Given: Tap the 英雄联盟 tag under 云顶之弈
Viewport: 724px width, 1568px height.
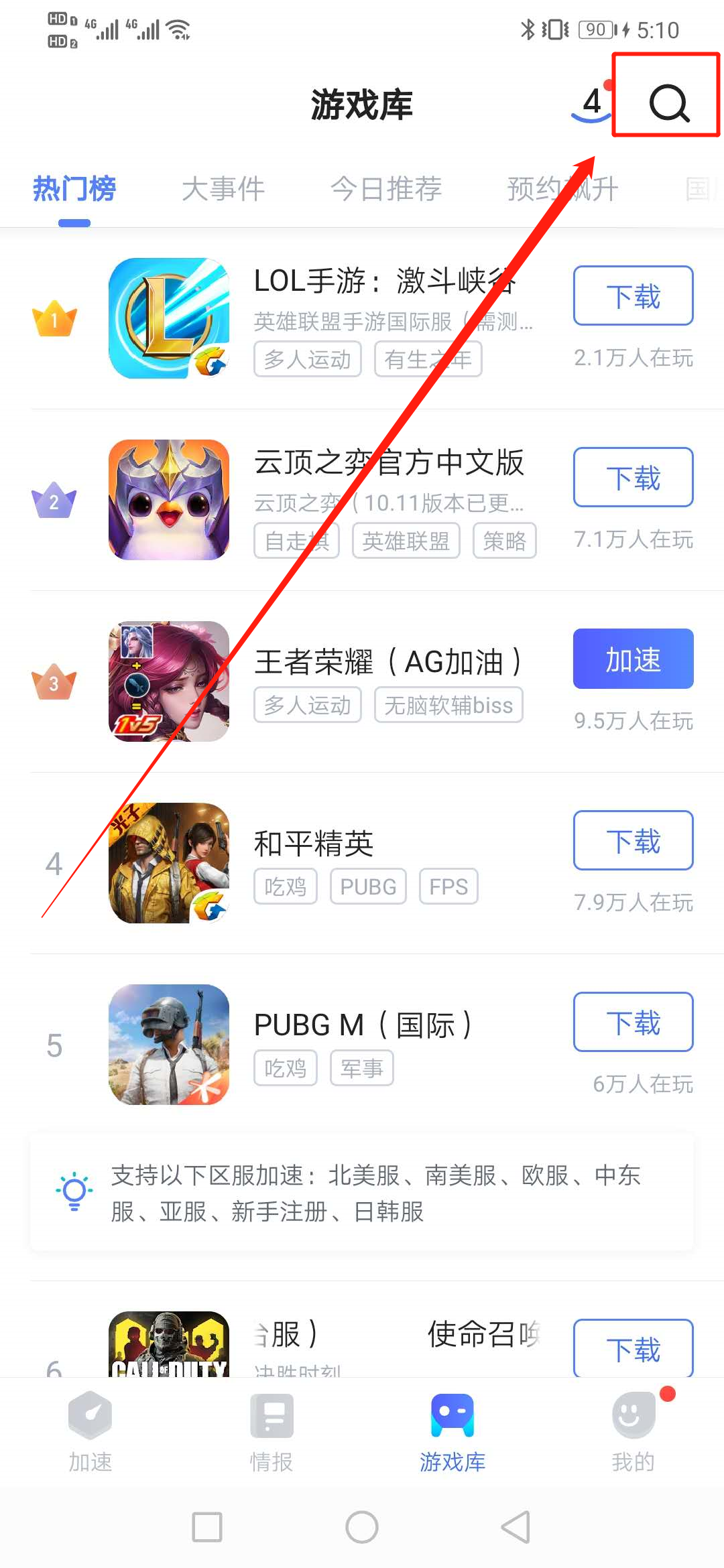Looking at the screenshot, I should (x=406, y=541).
